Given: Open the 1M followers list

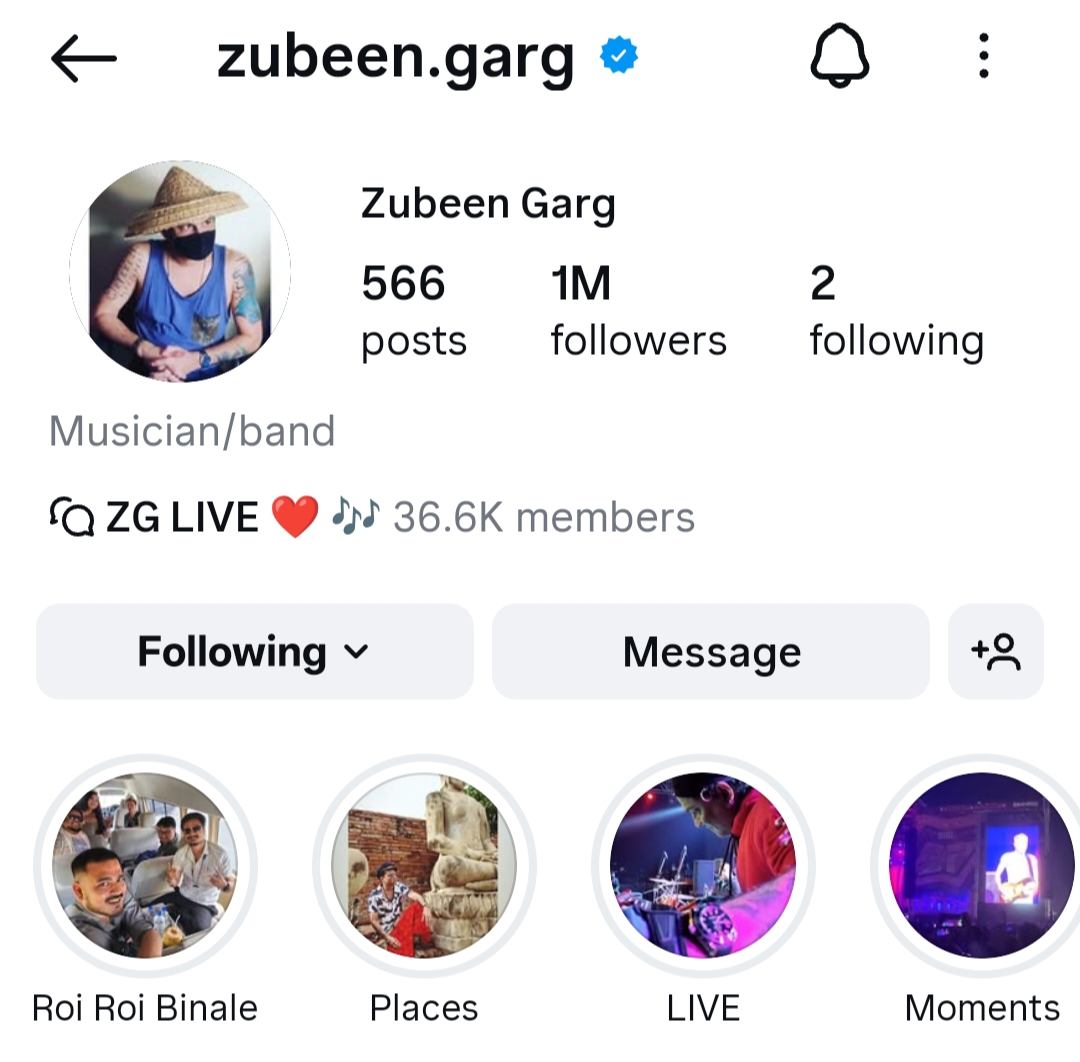Looking at the screenshot, I should coord(638,310).
